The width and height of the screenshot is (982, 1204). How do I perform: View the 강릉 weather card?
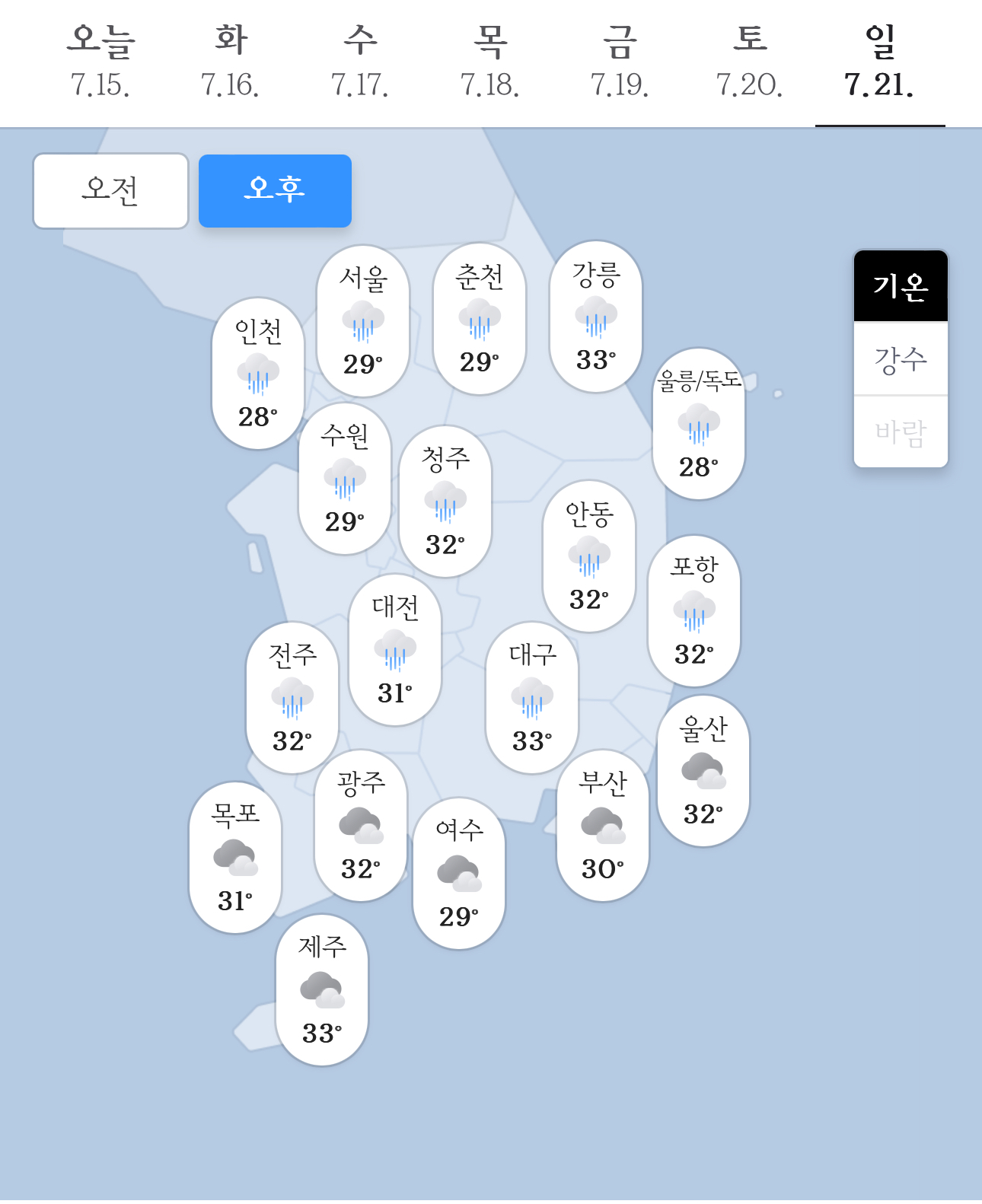596,317
